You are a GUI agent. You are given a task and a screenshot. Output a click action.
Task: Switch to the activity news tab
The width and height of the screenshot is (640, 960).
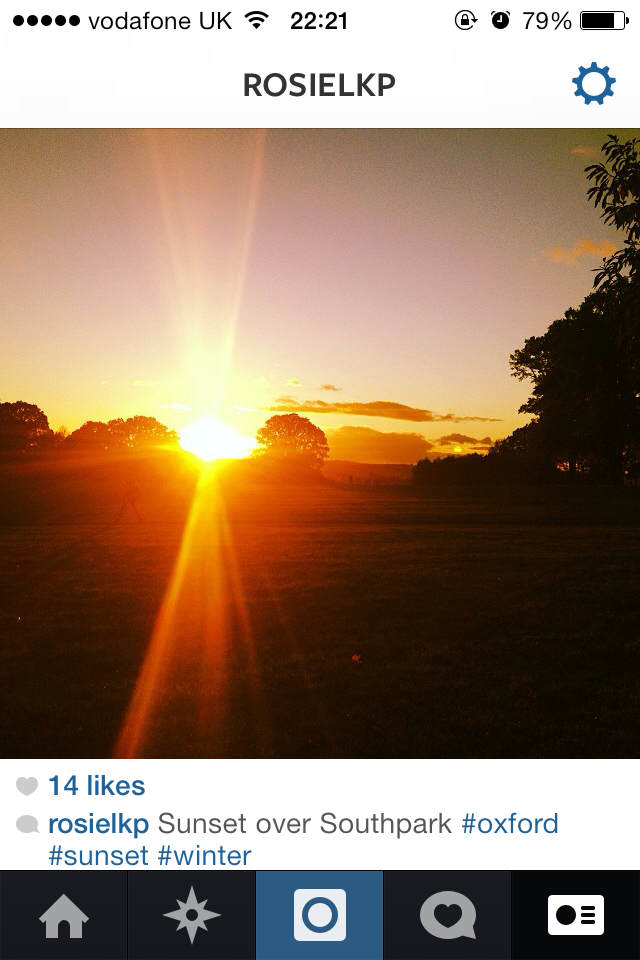(x=447, y=915)
